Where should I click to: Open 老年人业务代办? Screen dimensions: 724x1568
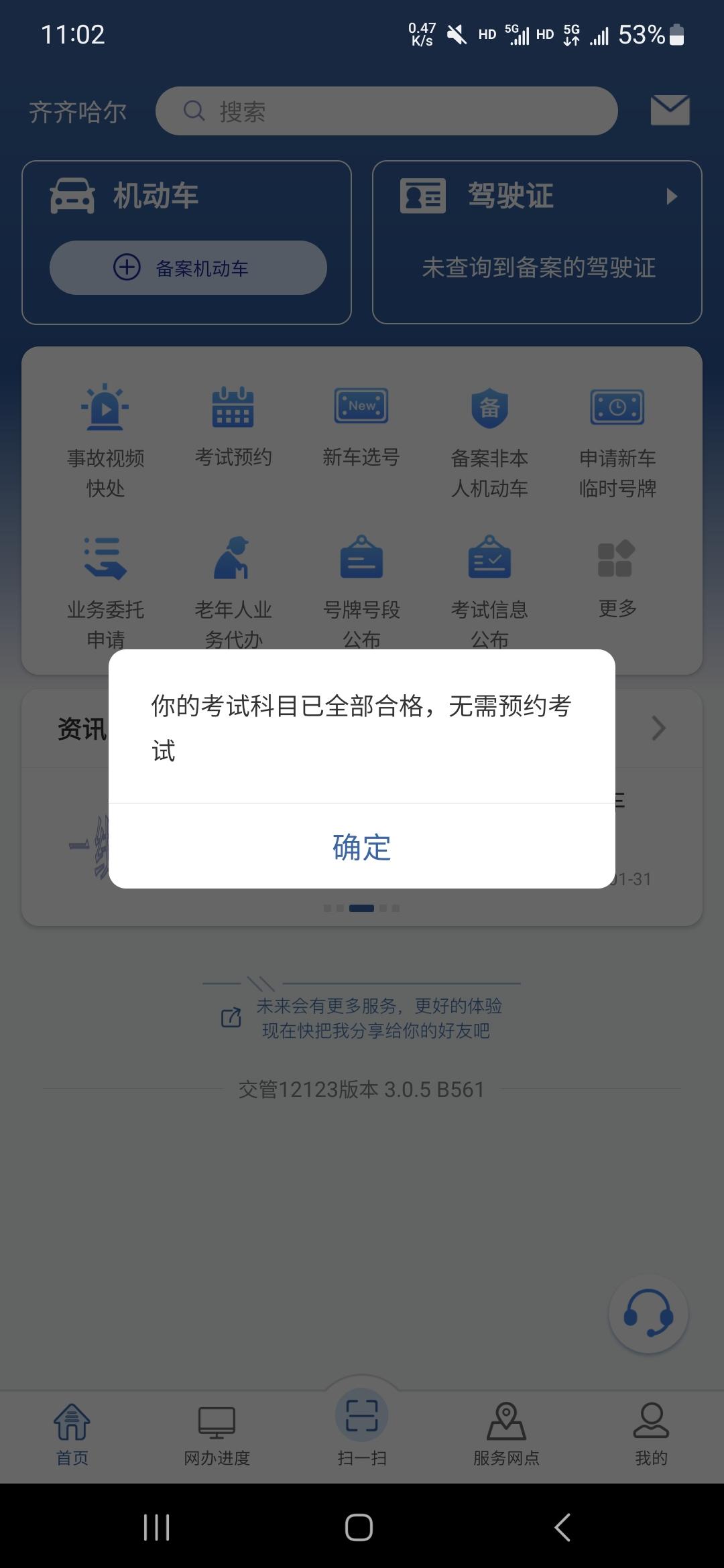tap(233, 591)
